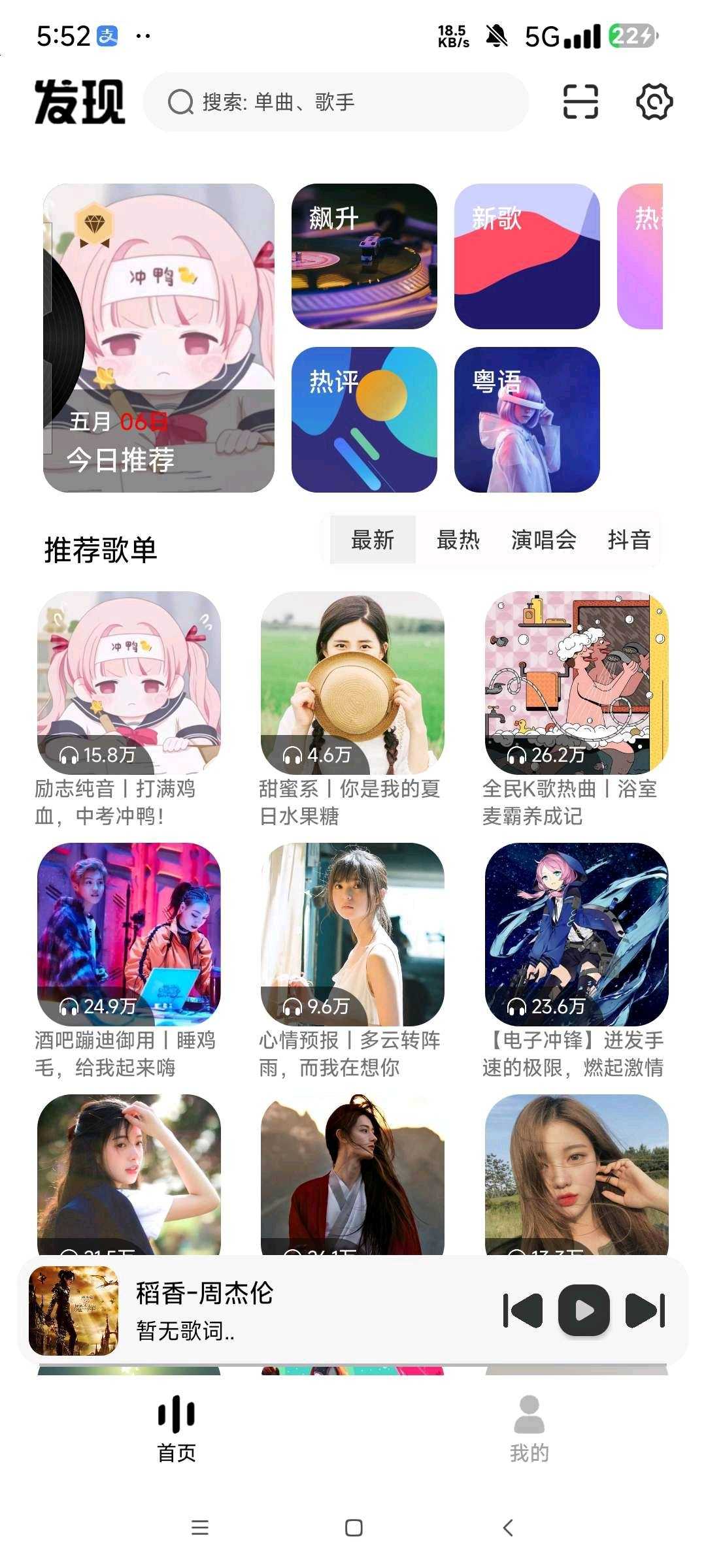Open playlist 甜蜜系丨你是我的夏日水果糖
Image resolution: width=706 pixels, height=1568 pixels.
tap(352, 683)
